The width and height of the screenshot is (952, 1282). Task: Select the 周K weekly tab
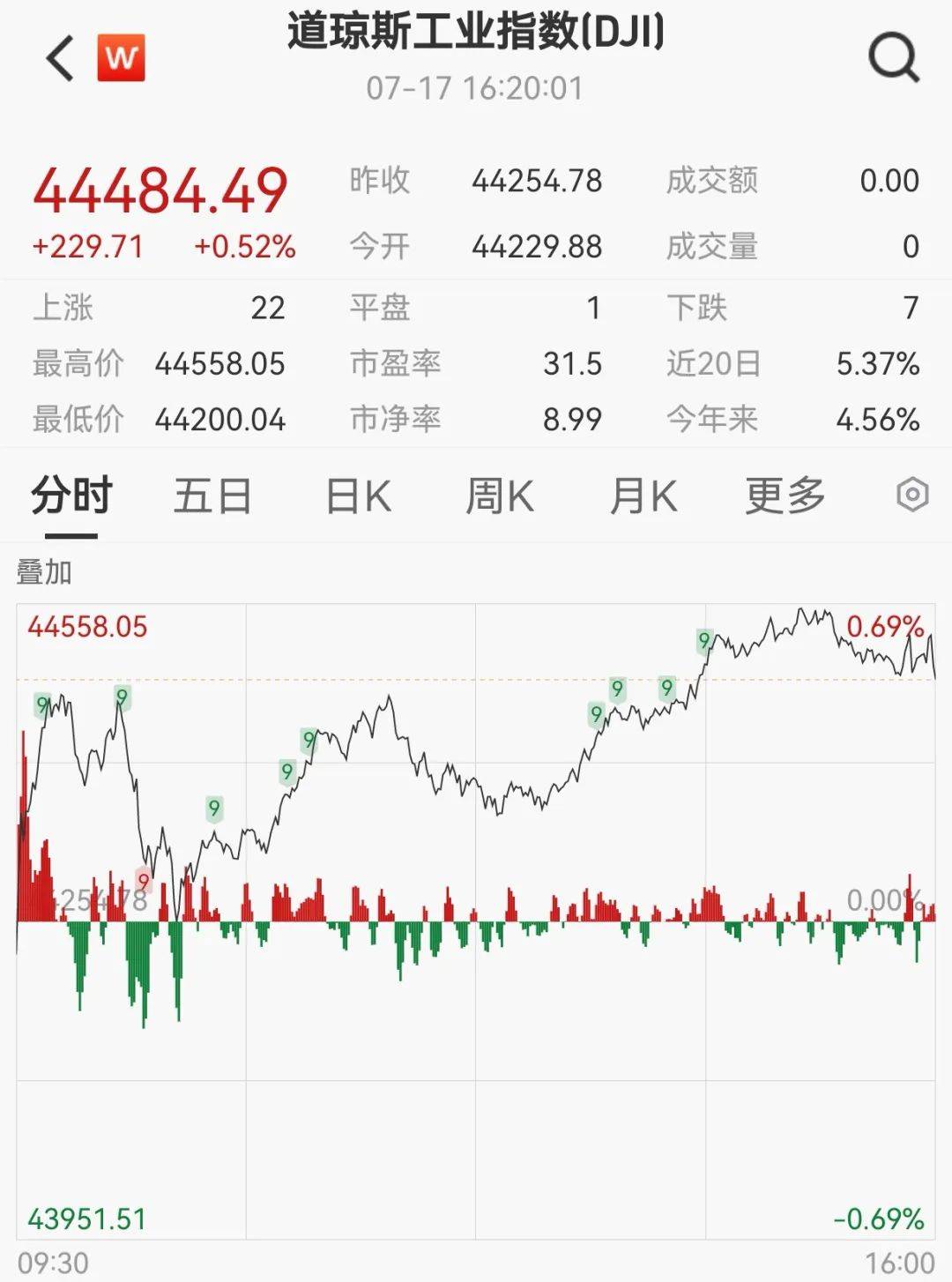pyautogui.click(x=502, y=496)
